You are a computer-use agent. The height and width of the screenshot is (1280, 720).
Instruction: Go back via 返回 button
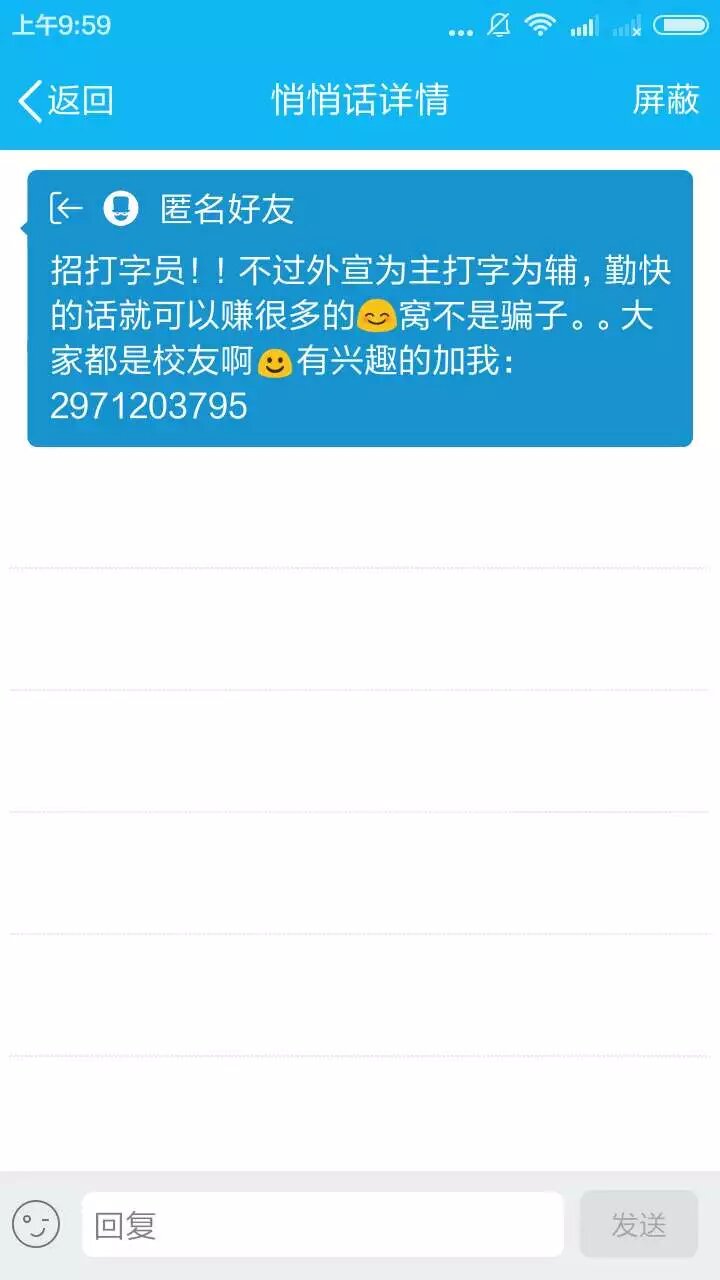point(66,101)
